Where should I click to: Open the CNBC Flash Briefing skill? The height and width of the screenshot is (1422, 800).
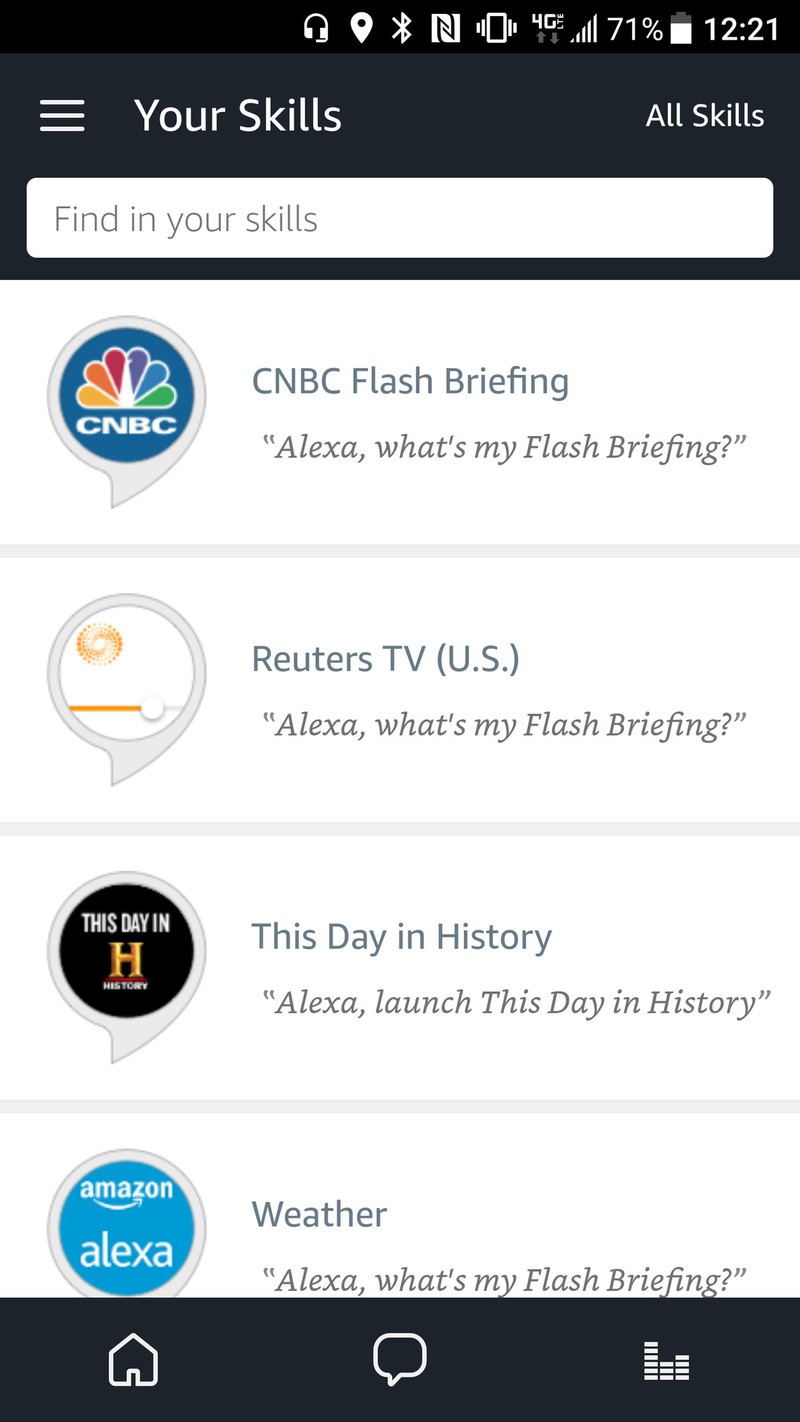click(x=400, y=413)
